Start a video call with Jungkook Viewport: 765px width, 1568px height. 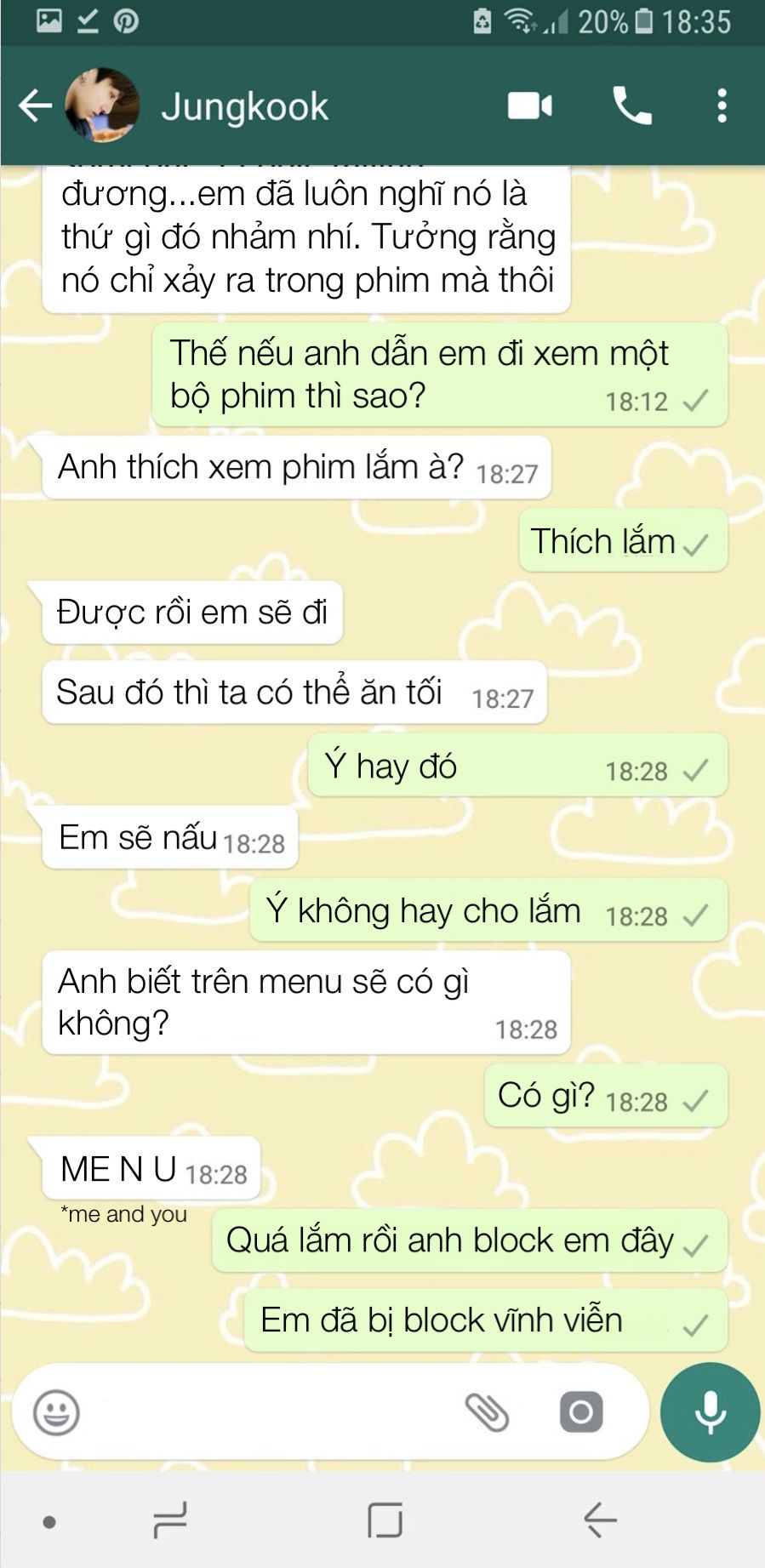(530, 106)
